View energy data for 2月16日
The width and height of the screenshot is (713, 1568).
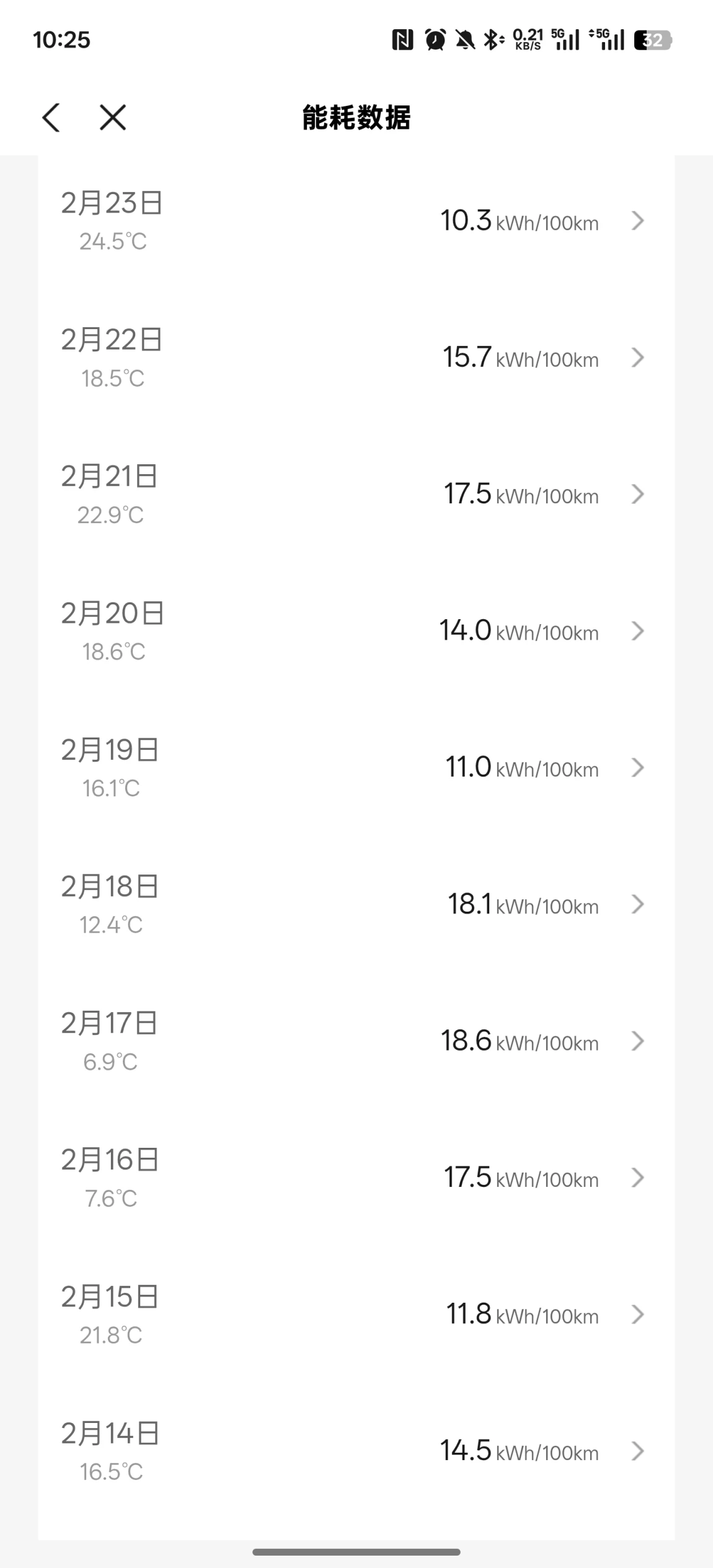click(356, 1178)
